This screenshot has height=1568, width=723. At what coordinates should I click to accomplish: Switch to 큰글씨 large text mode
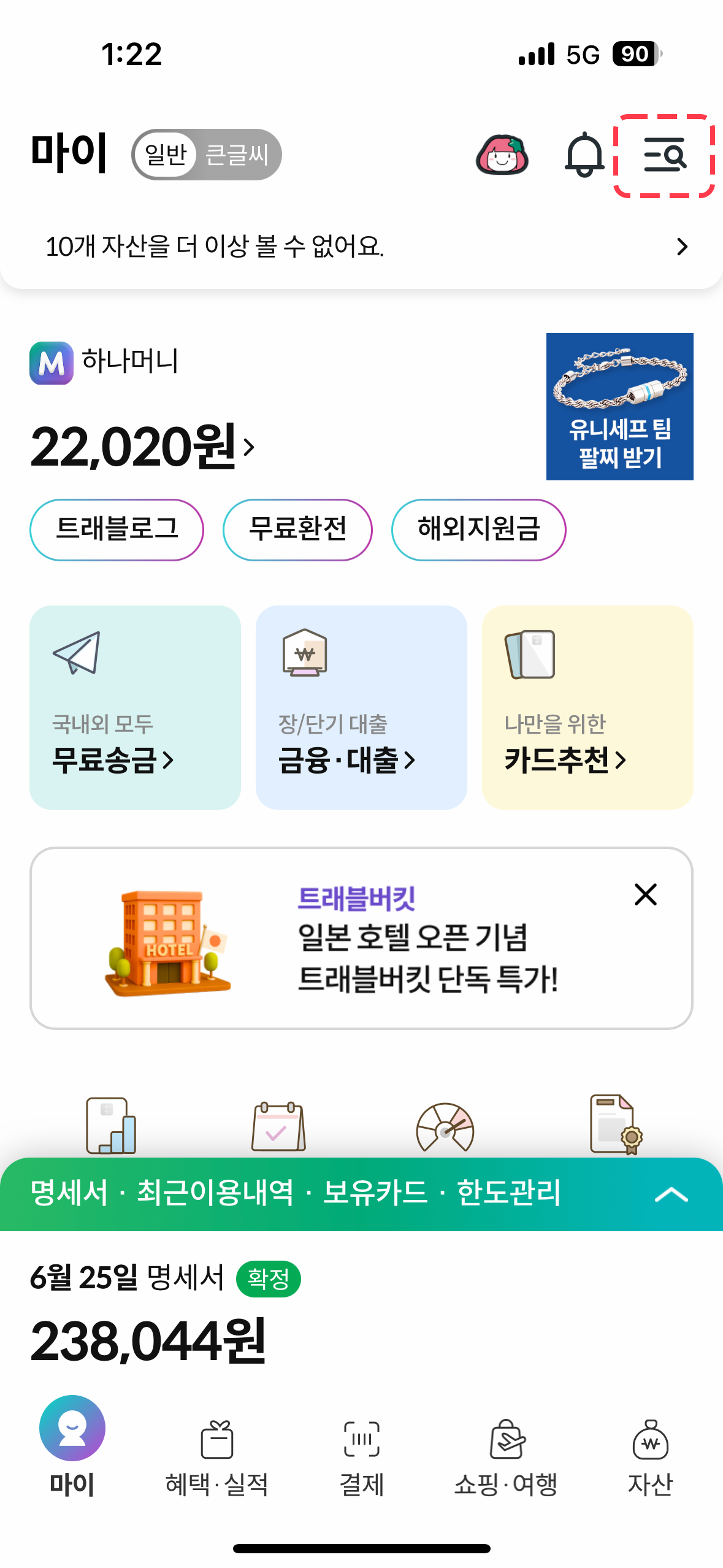click(x=237, y=155)
